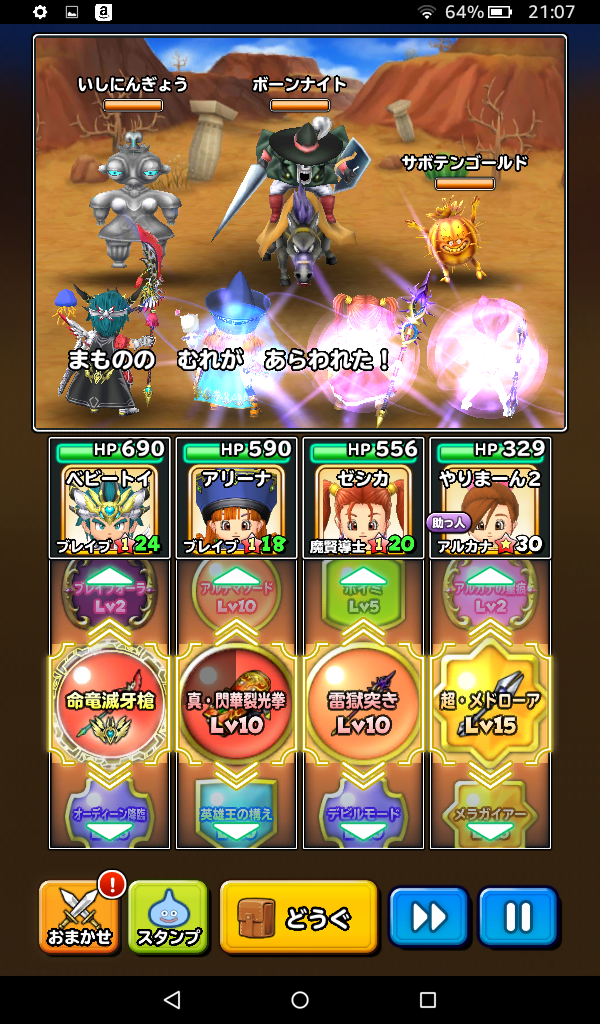The image size is (600, 1024).
Task: Select the ホイミ Lv5 skill above
Action: point(364,595)
